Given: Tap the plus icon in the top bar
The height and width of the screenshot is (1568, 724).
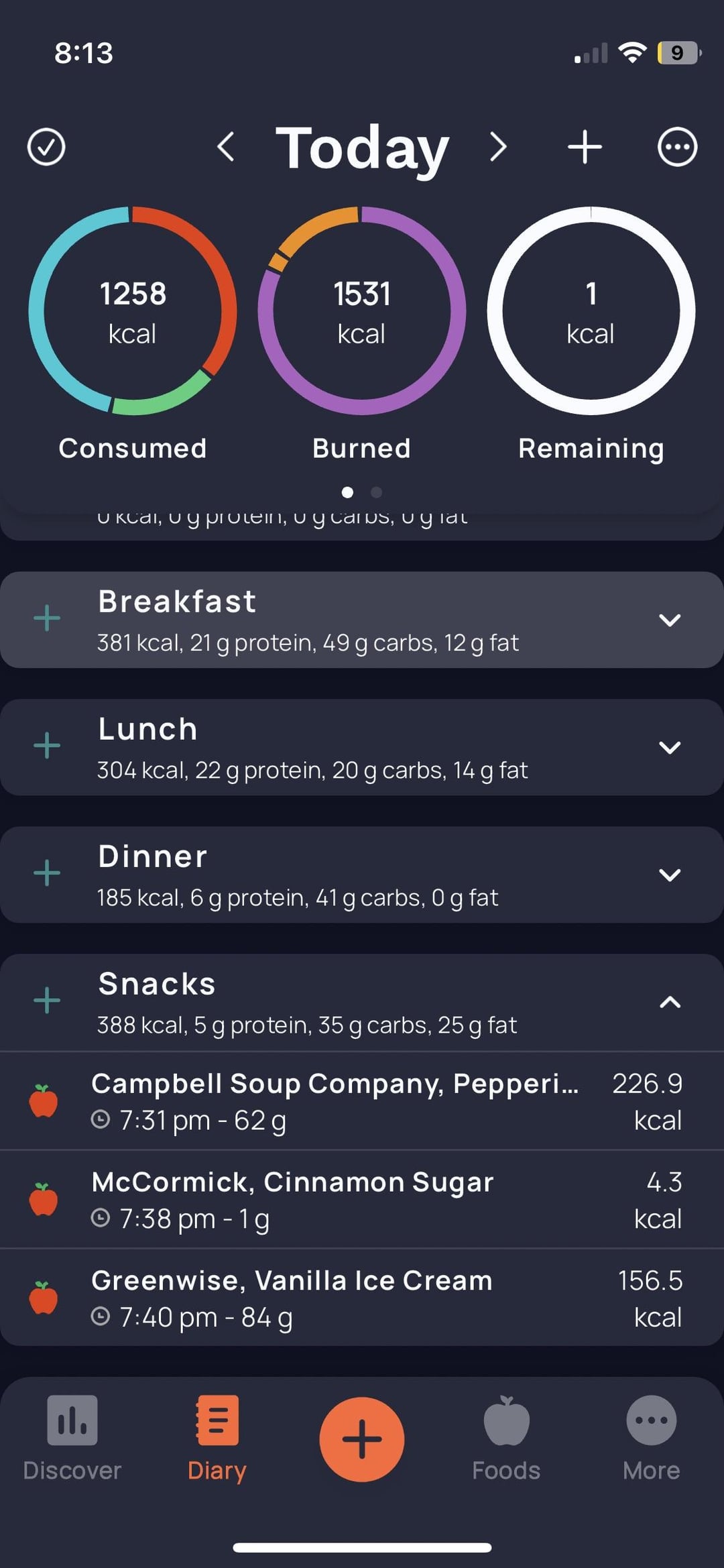Looking at the screenshot, I should (585, 147).
